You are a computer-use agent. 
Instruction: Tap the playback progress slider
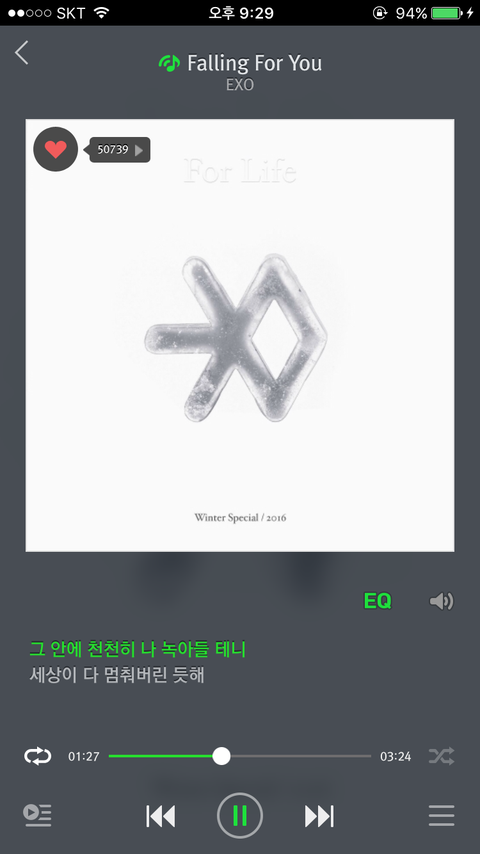[240, 756]
